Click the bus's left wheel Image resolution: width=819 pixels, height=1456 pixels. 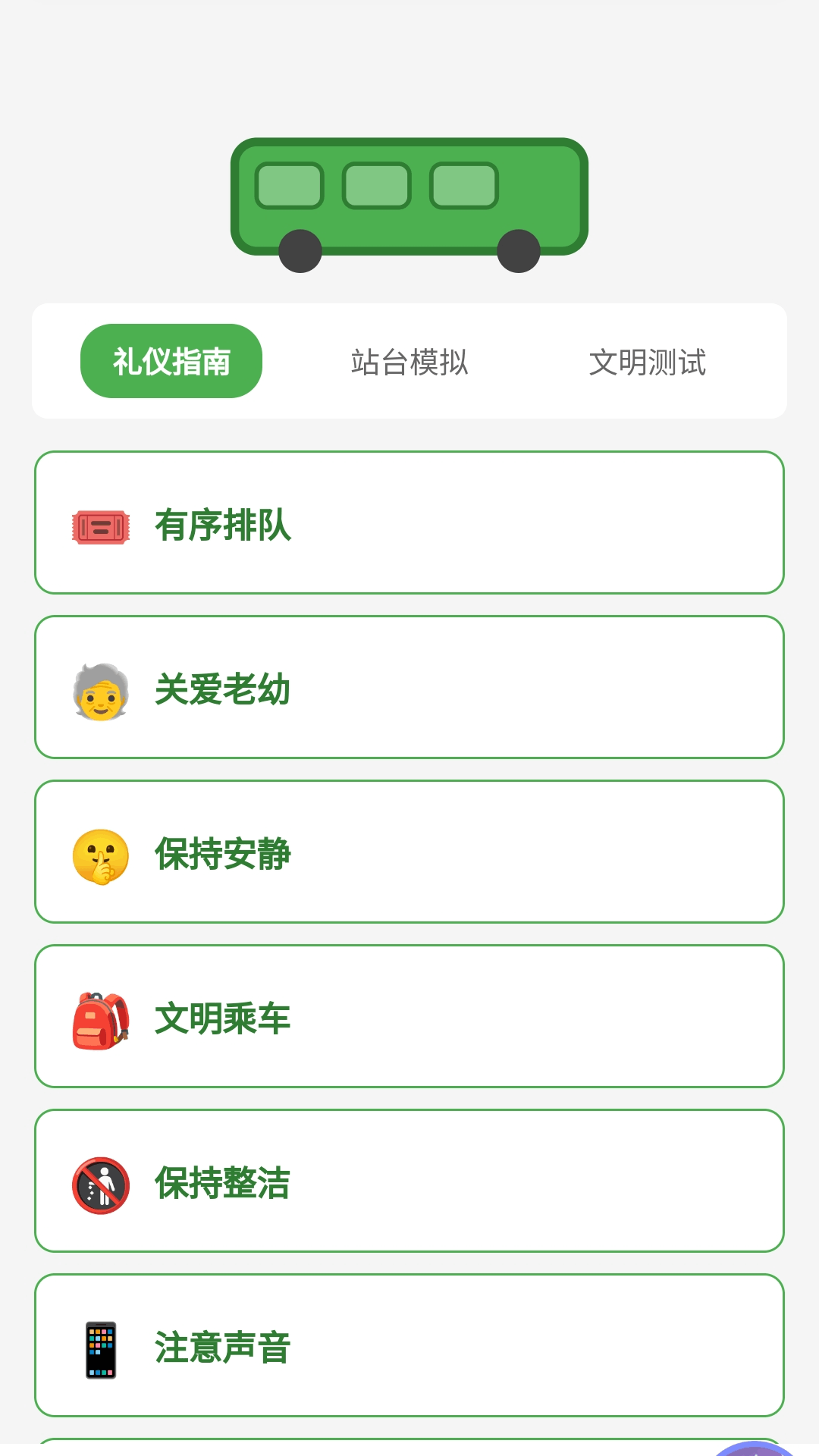coord(300,250)
